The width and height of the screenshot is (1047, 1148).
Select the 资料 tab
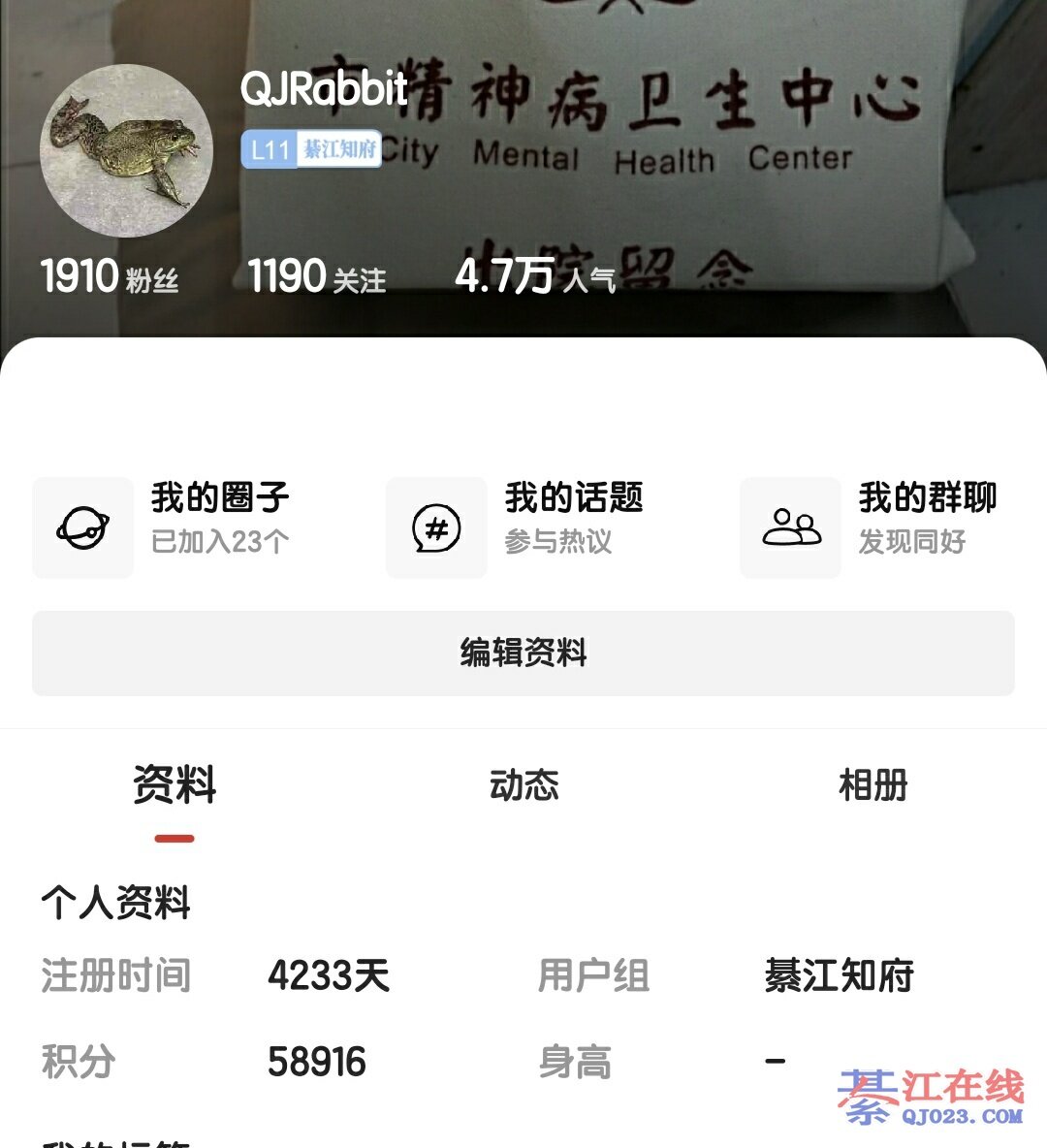[174, 785]
